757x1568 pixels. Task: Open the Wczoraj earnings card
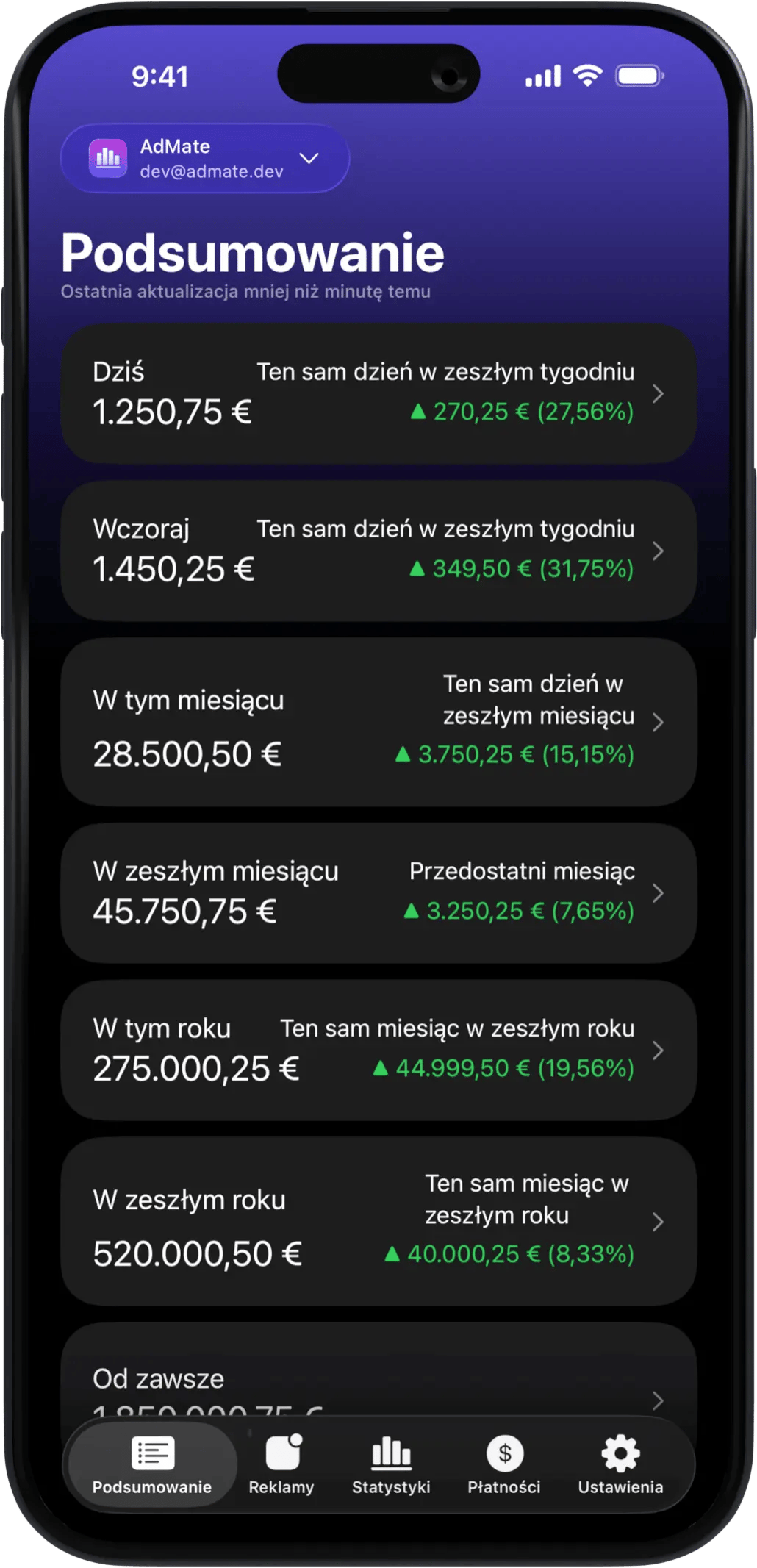[378, 551]
